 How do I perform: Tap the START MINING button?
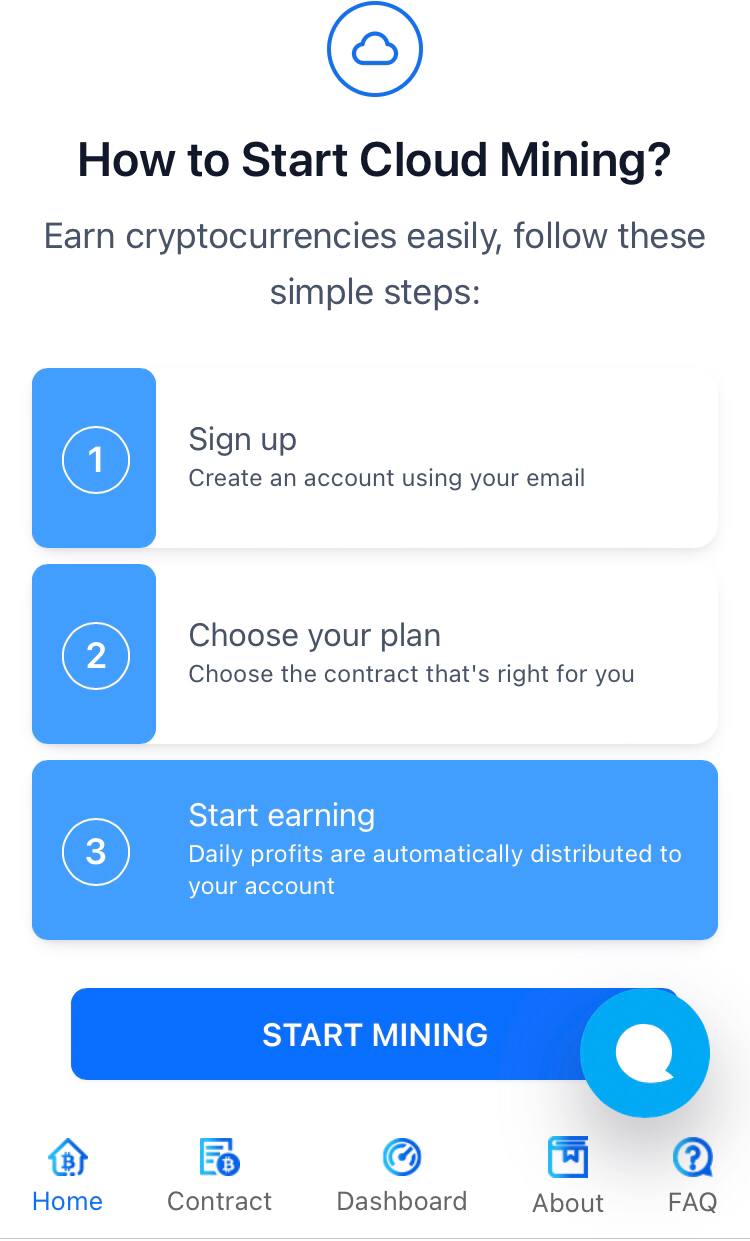tap(375, 1034)
